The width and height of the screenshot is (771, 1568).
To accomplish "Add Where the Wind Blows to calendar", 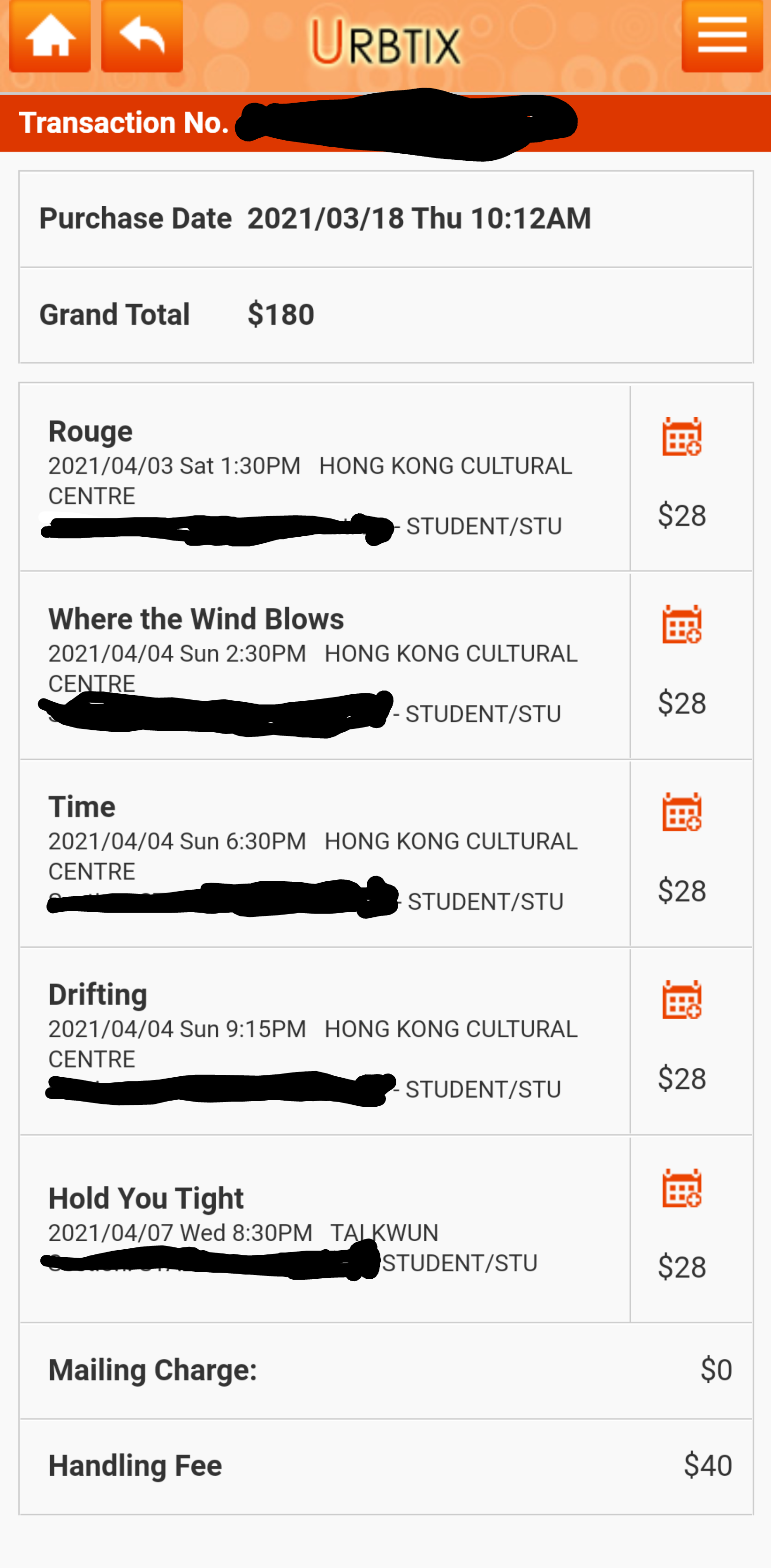I will (681, 624).
